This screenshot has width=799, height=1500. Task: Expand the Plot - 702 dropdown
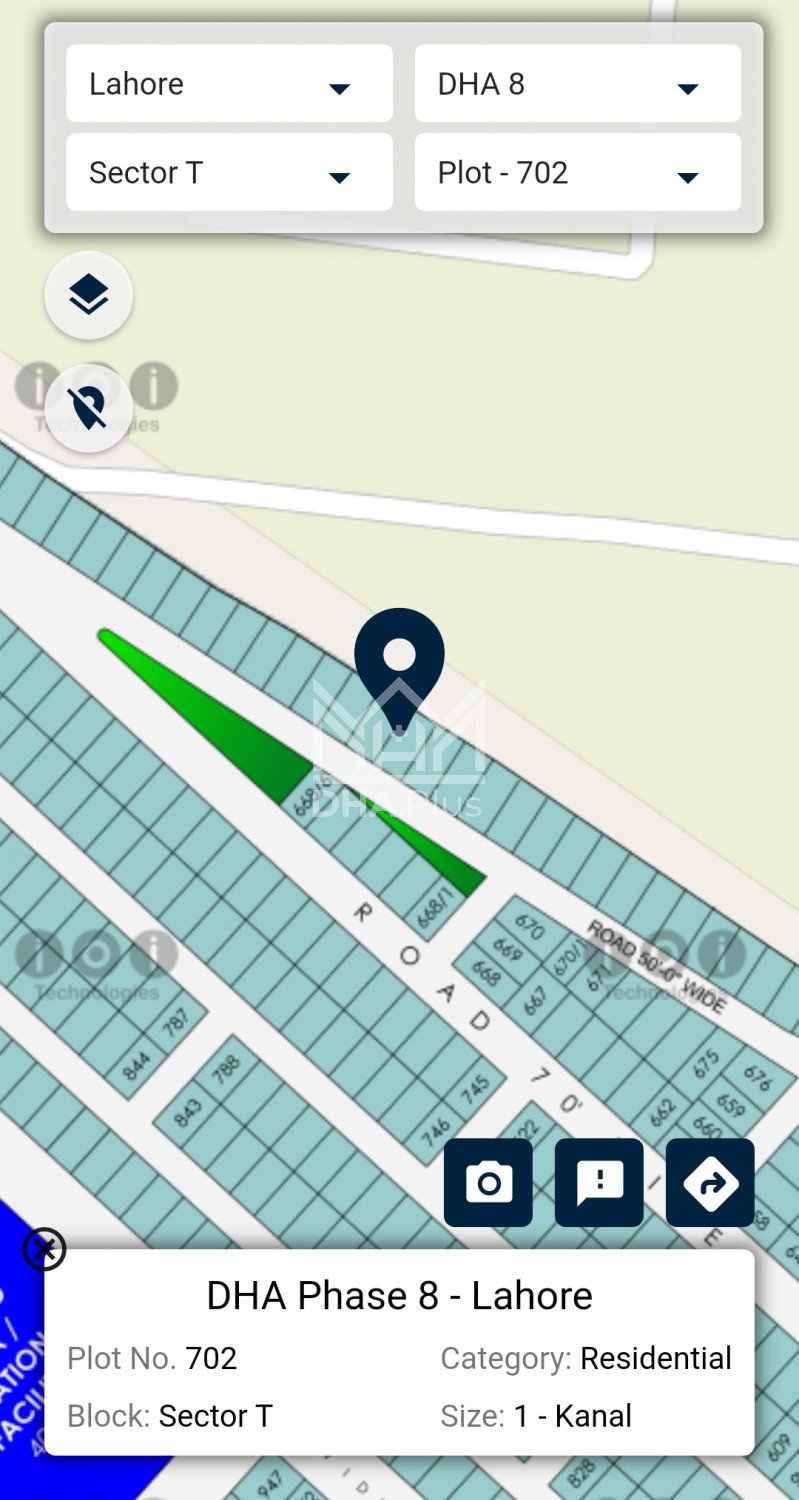pyautogui.click(x=577, y=172)
